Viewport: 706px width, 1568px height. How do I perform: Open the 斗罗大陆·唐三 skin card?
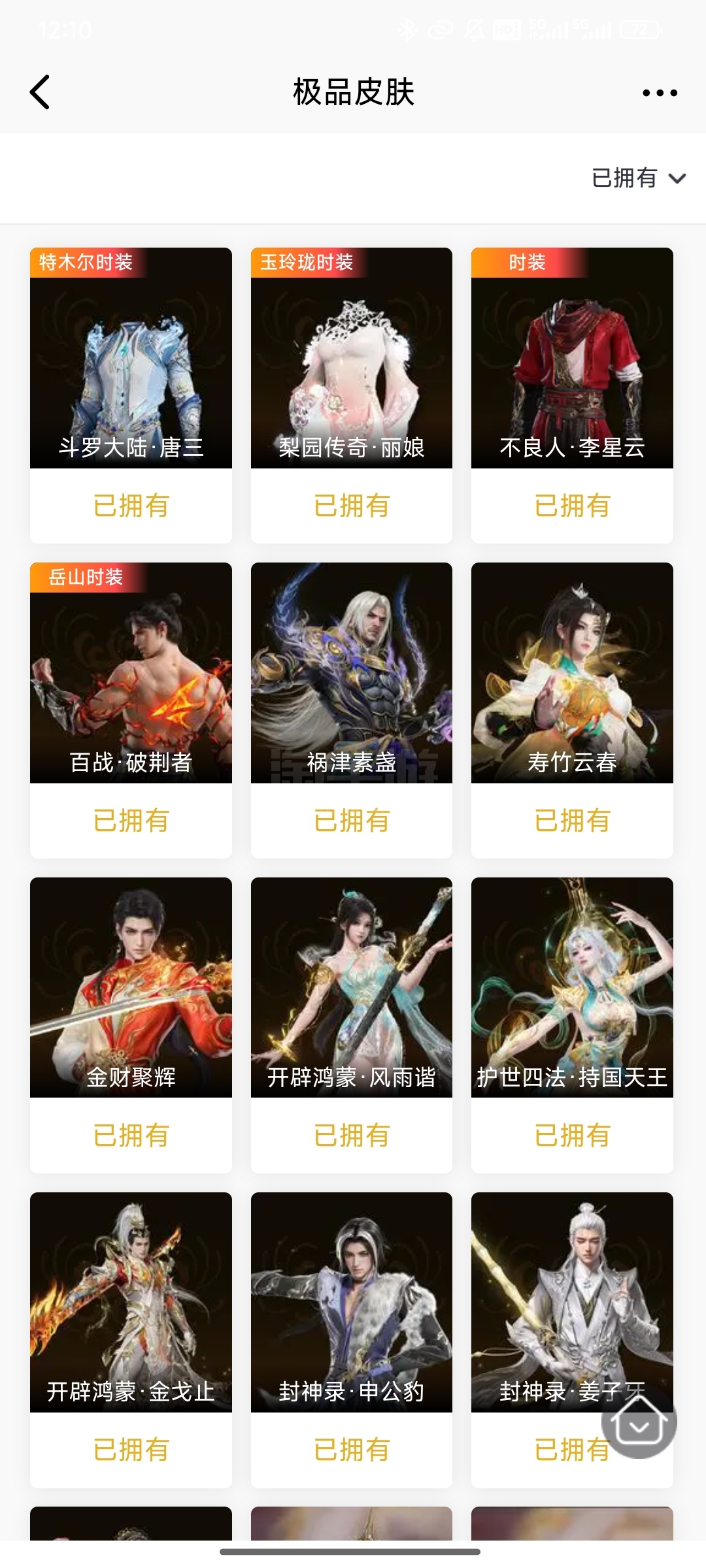click(131, 395)
